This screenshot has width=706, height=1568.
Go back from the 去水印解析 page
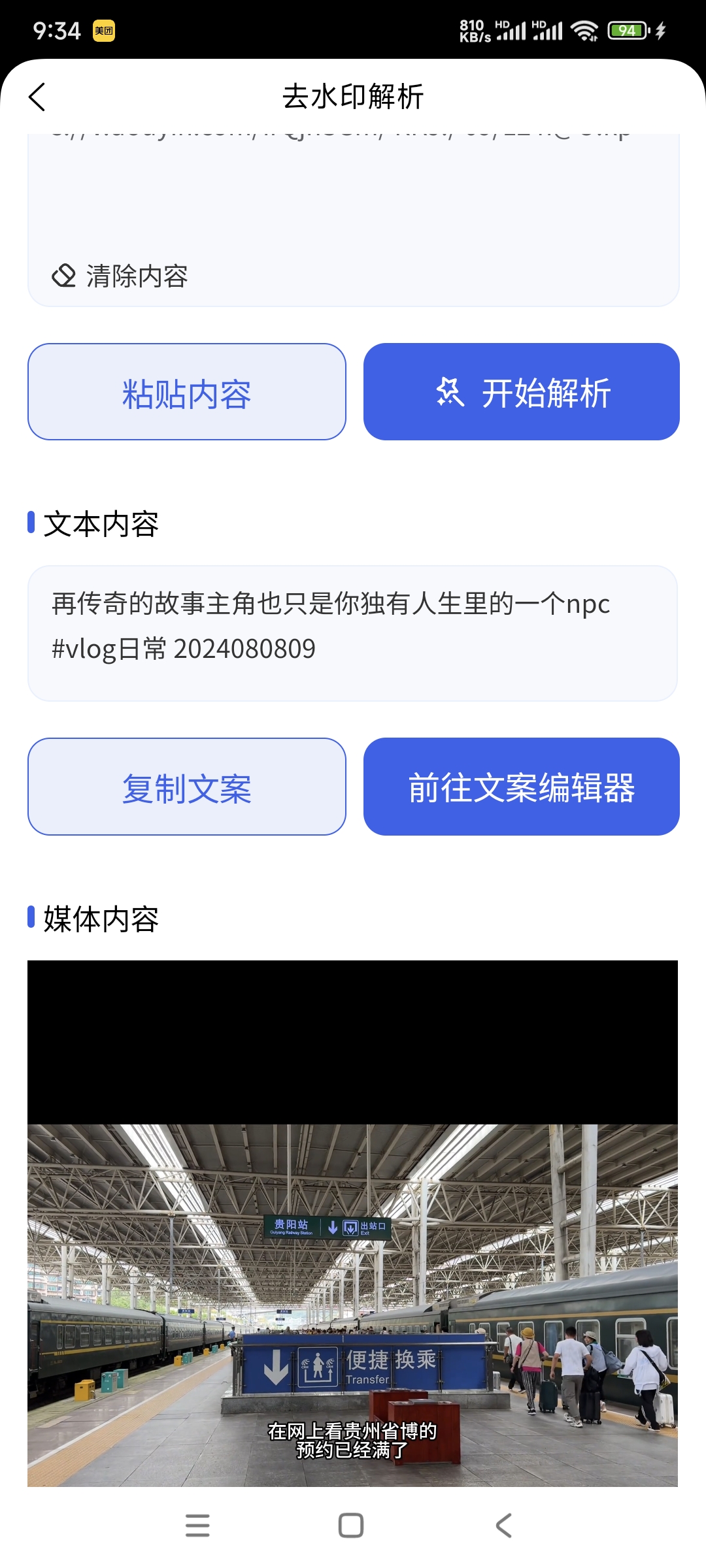coord(37,97)
